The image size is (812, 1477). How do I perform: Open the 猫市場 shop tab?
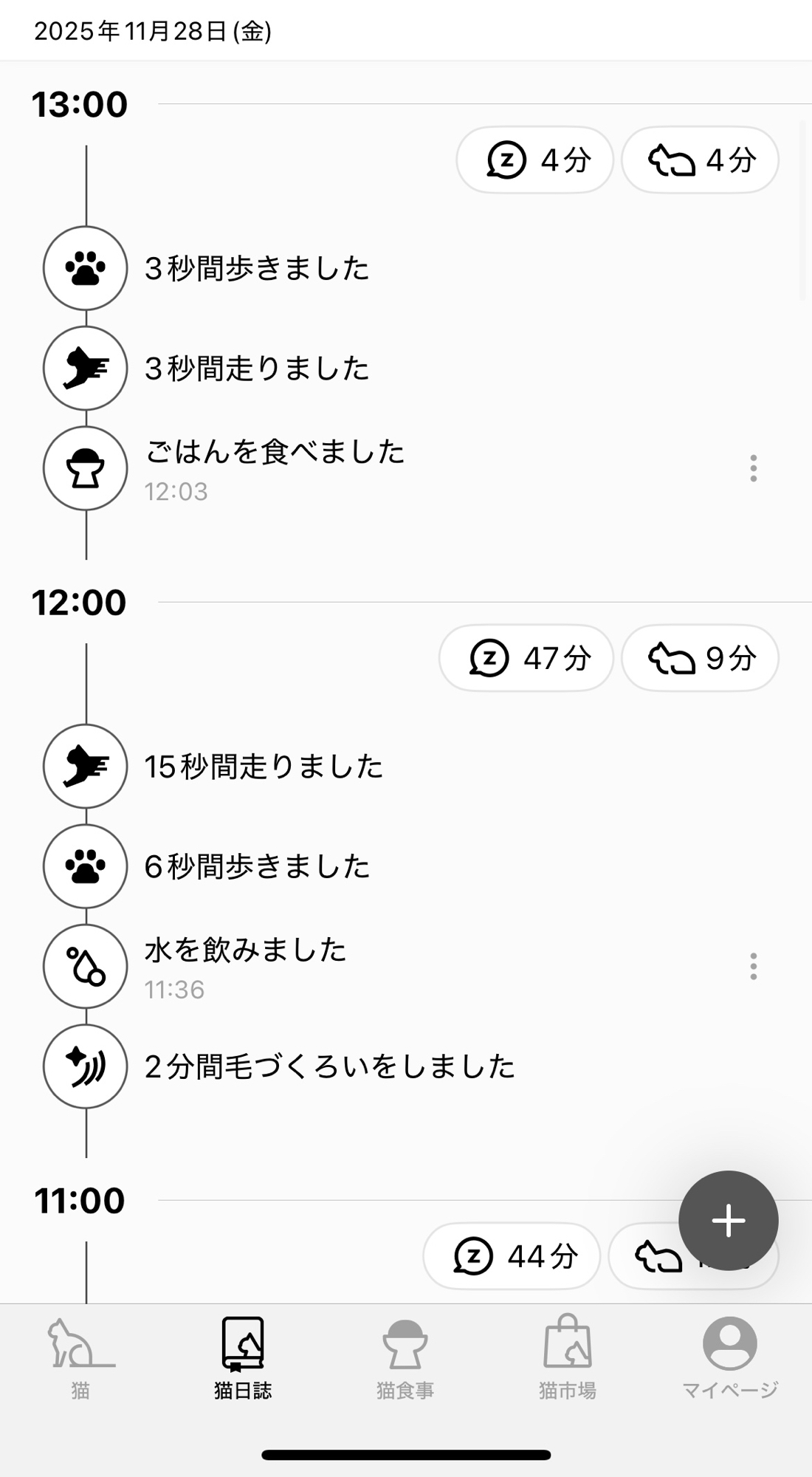(567, 1357)
